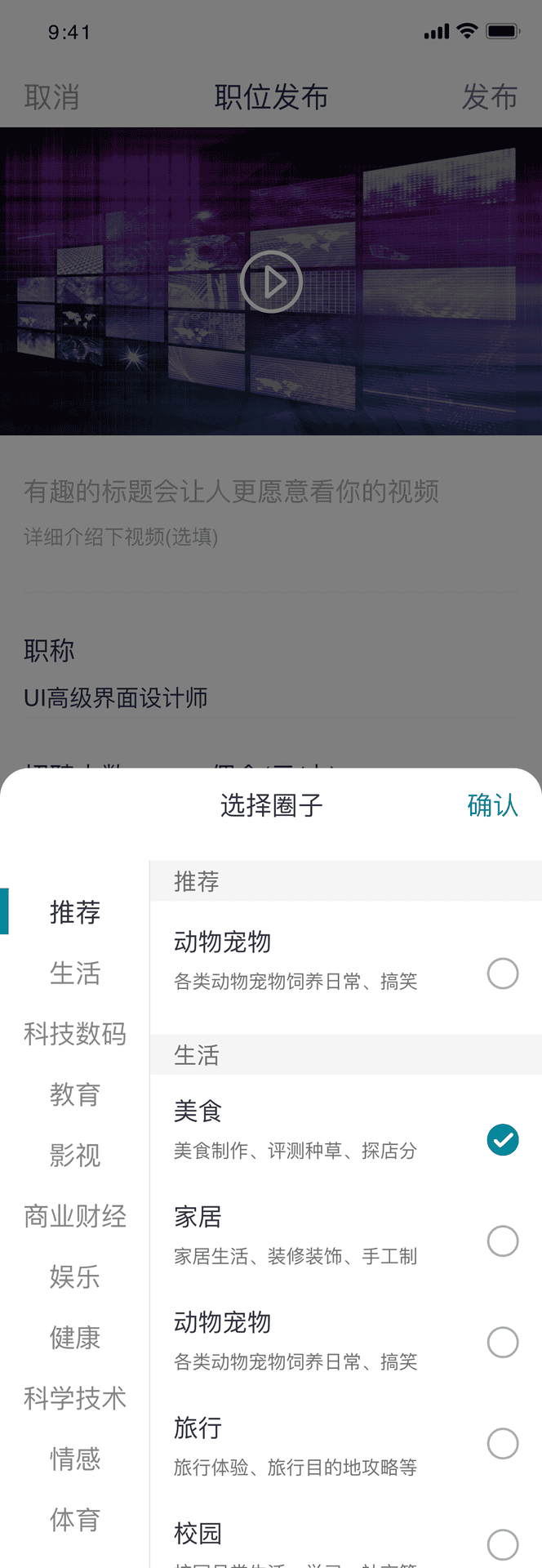Viewport: 542px width, 1568px height.
Task: Open the 科学技术 category
Action: click(75, 1398)
